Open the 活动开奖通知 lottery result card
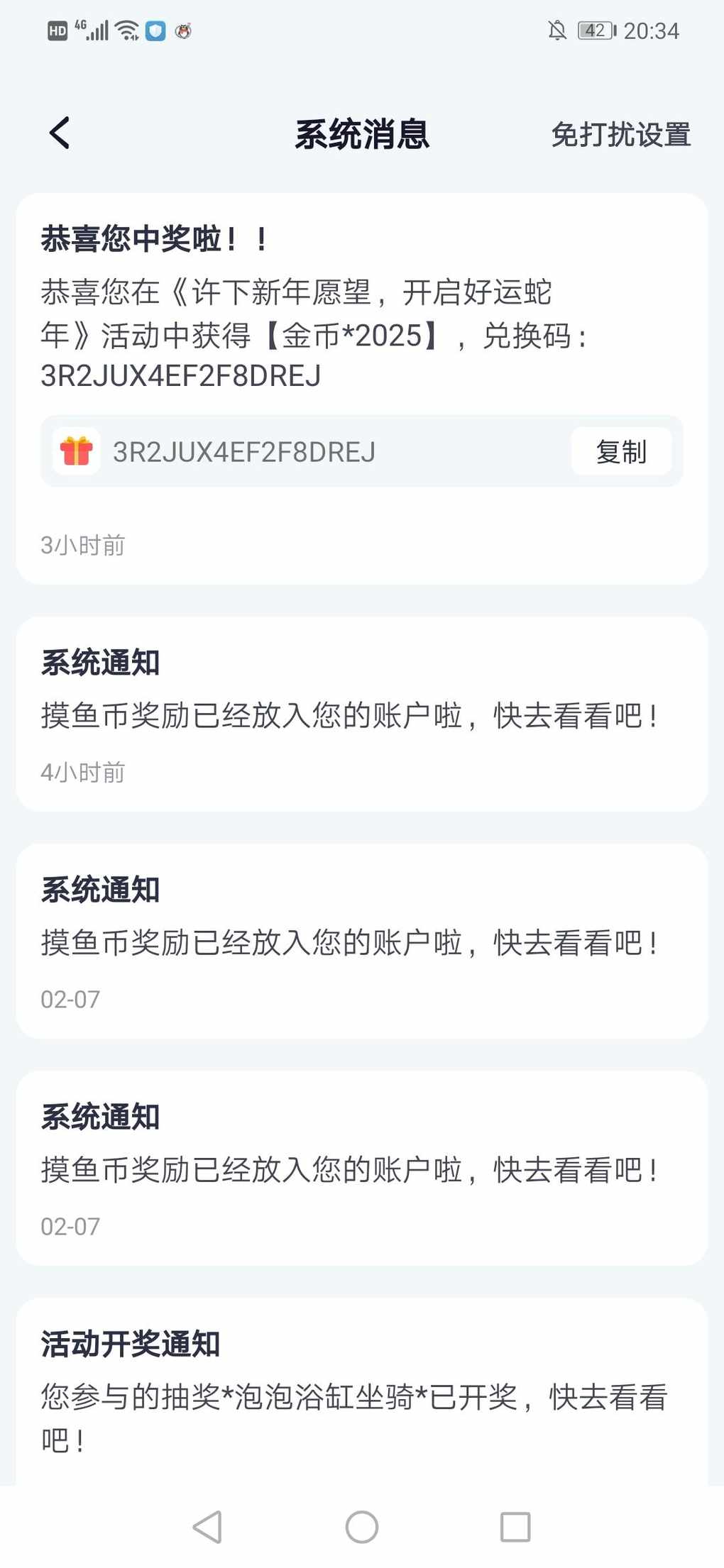 tap(362, 1392)
